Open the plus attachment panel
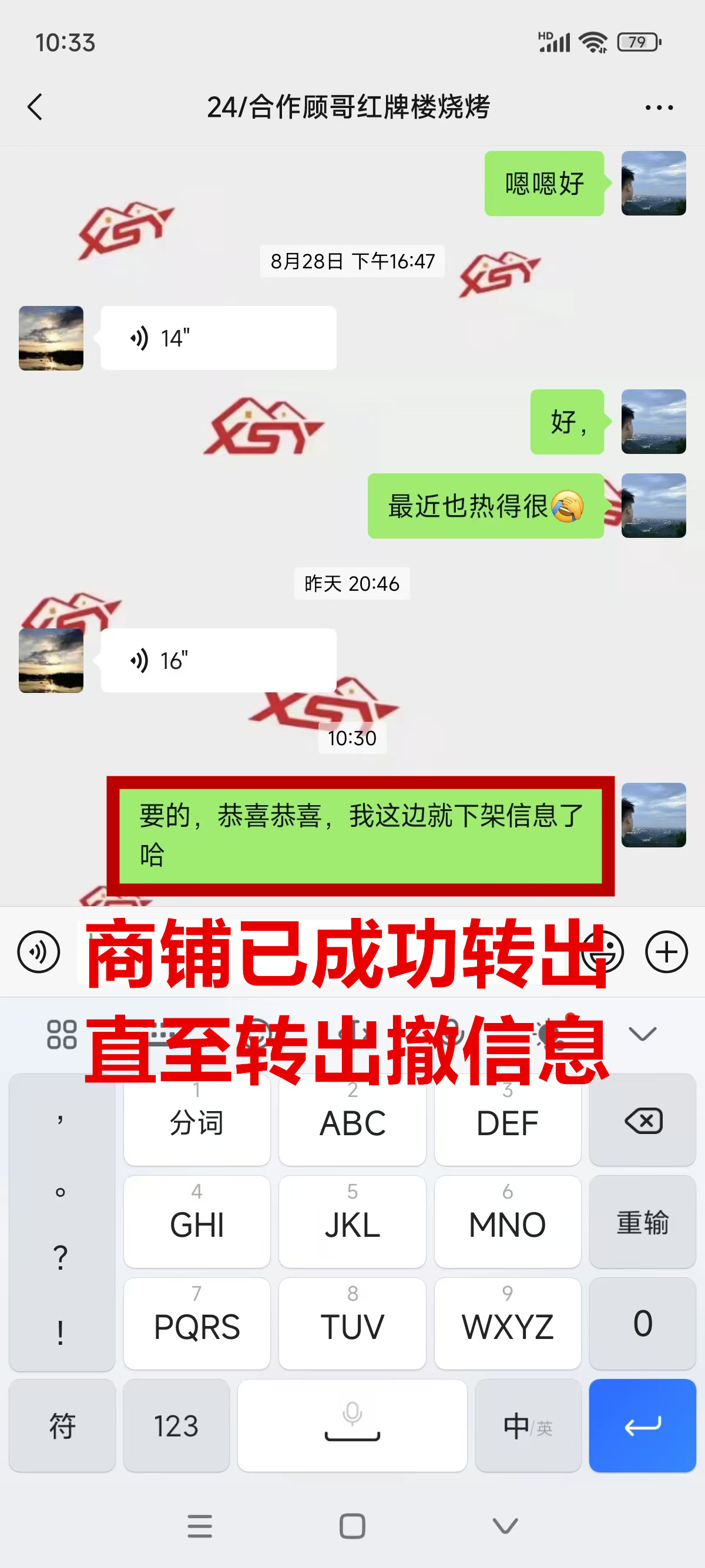The image size is (705, 1568). click(666, 951)
